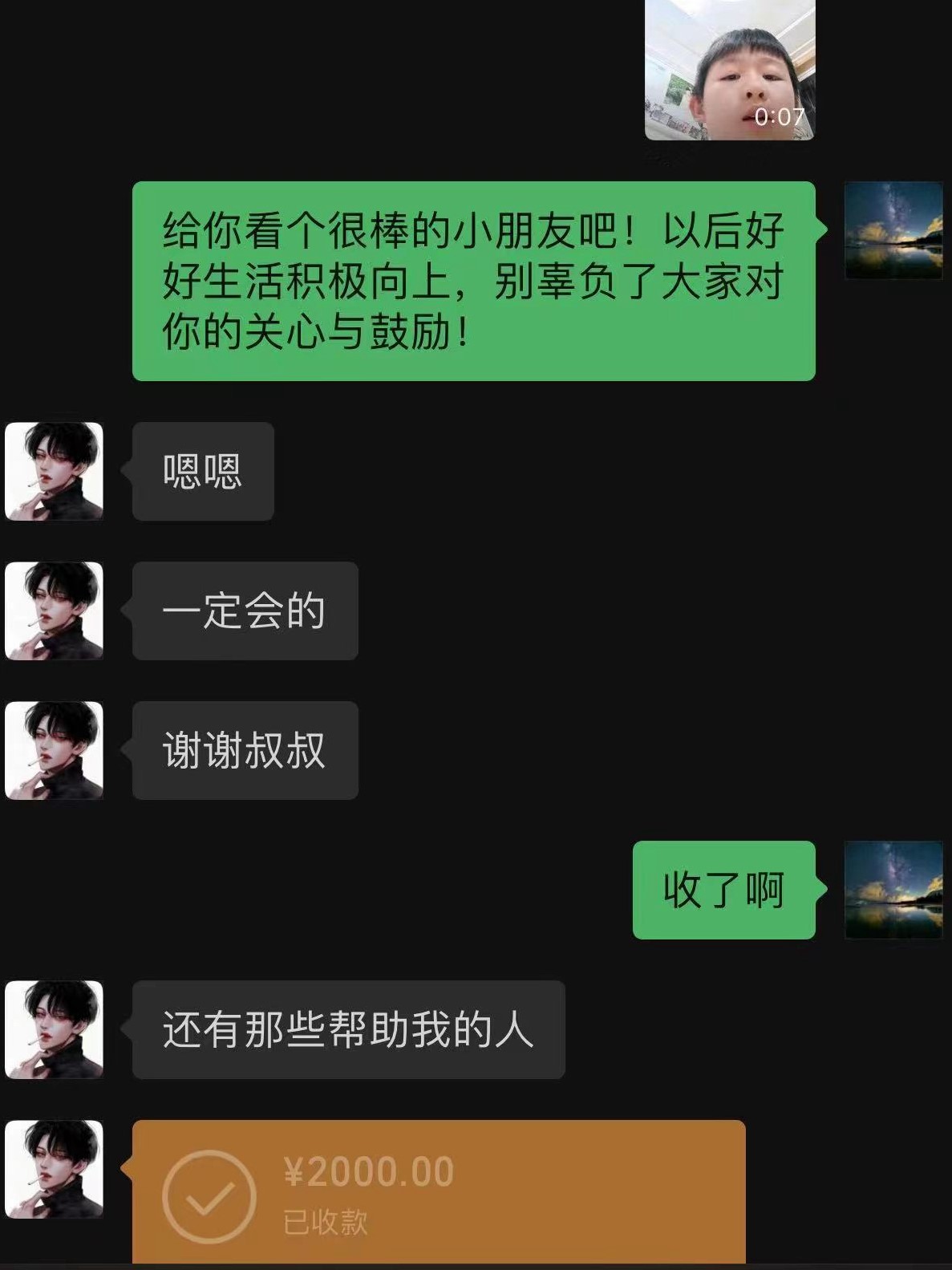The height and width of the screenshot is (1270, 952).
Task: Tap the avatar next to 谢谢叔叔
Action: tap(55, 750)
